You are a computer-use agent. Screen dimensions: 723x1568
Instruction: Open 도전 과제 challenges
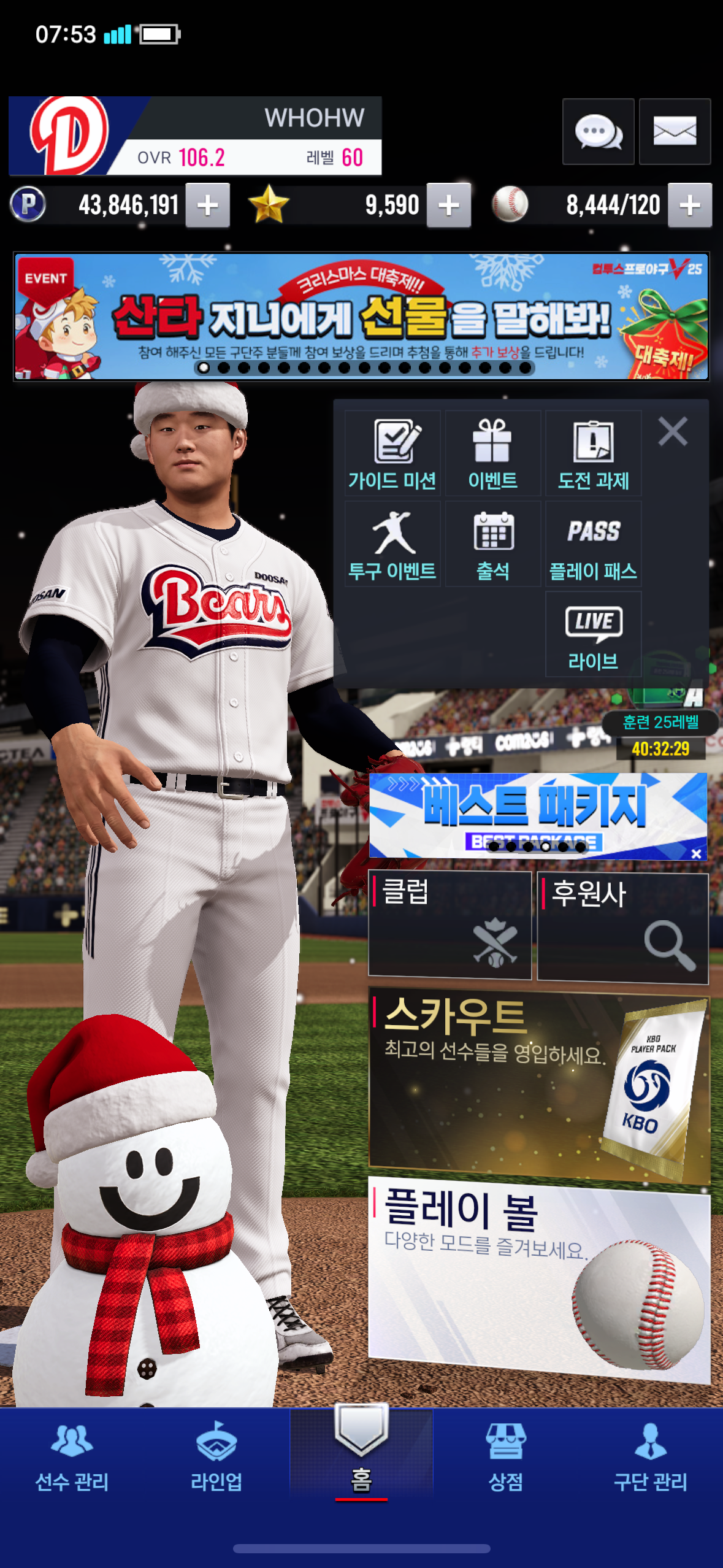[x=593, y=454]
